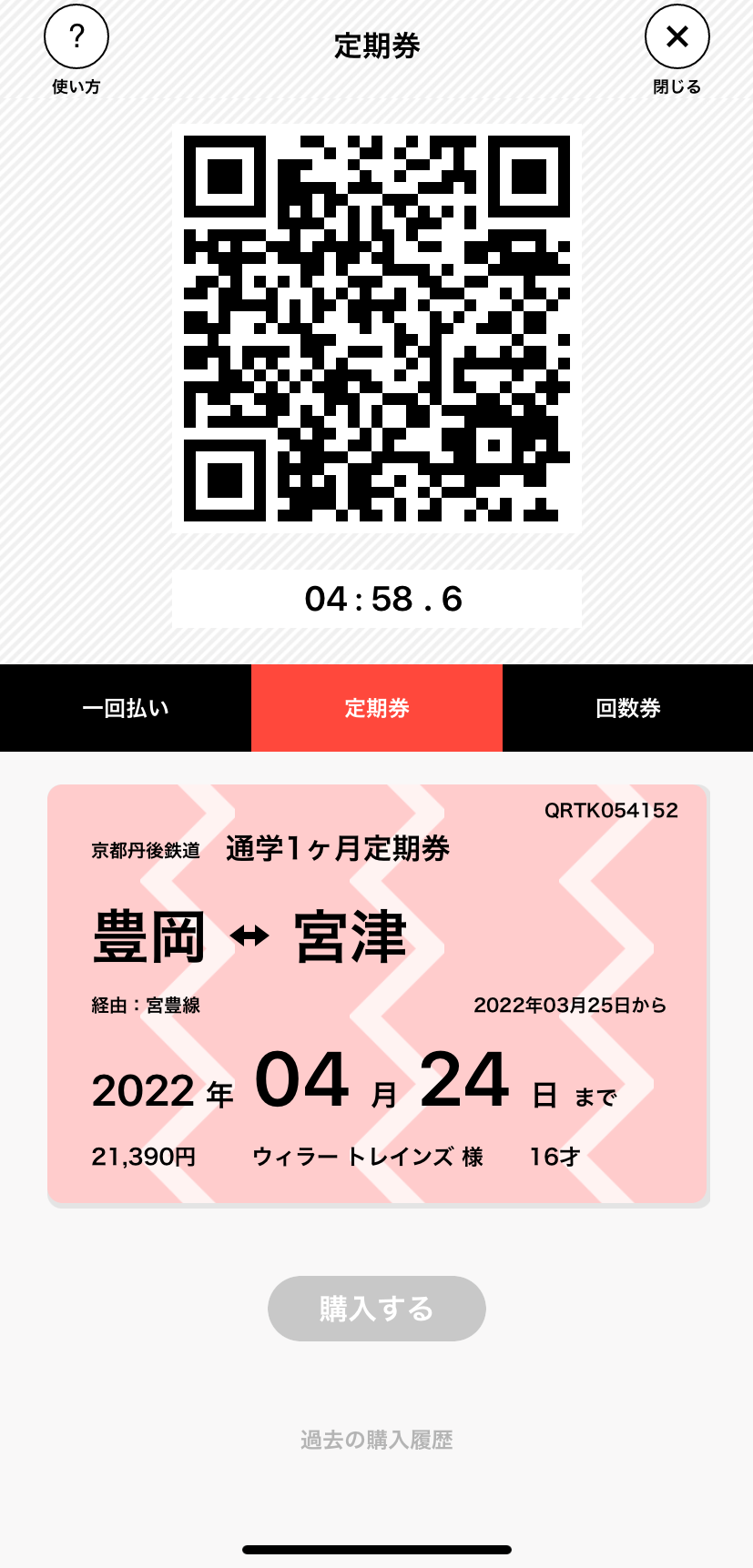
Task: Switch to the 一回払い tab
Action: pos(126,708)
